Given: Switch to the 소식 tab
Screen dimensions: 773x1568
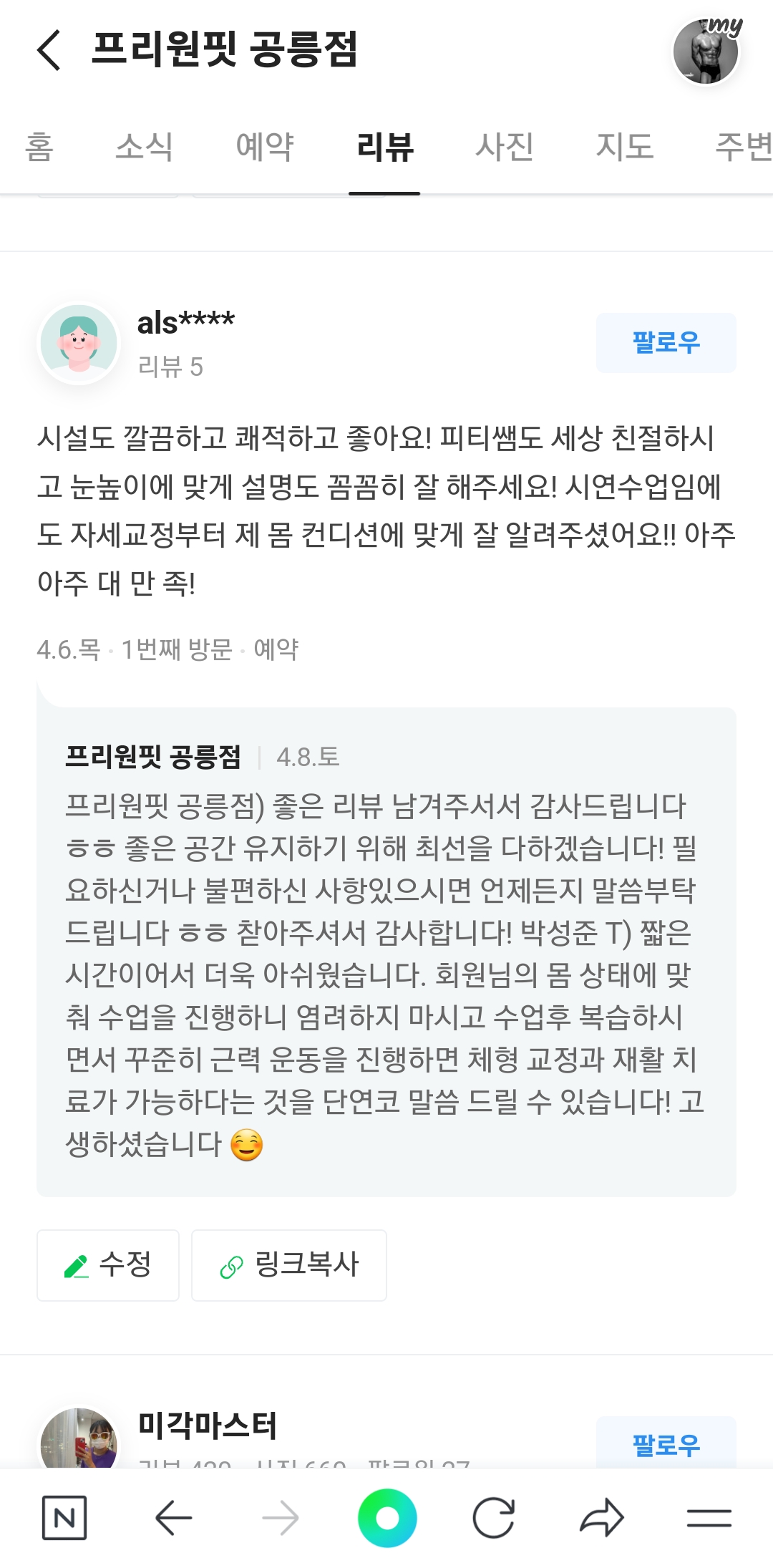Looking at the screenshot, I should [144, 147].
